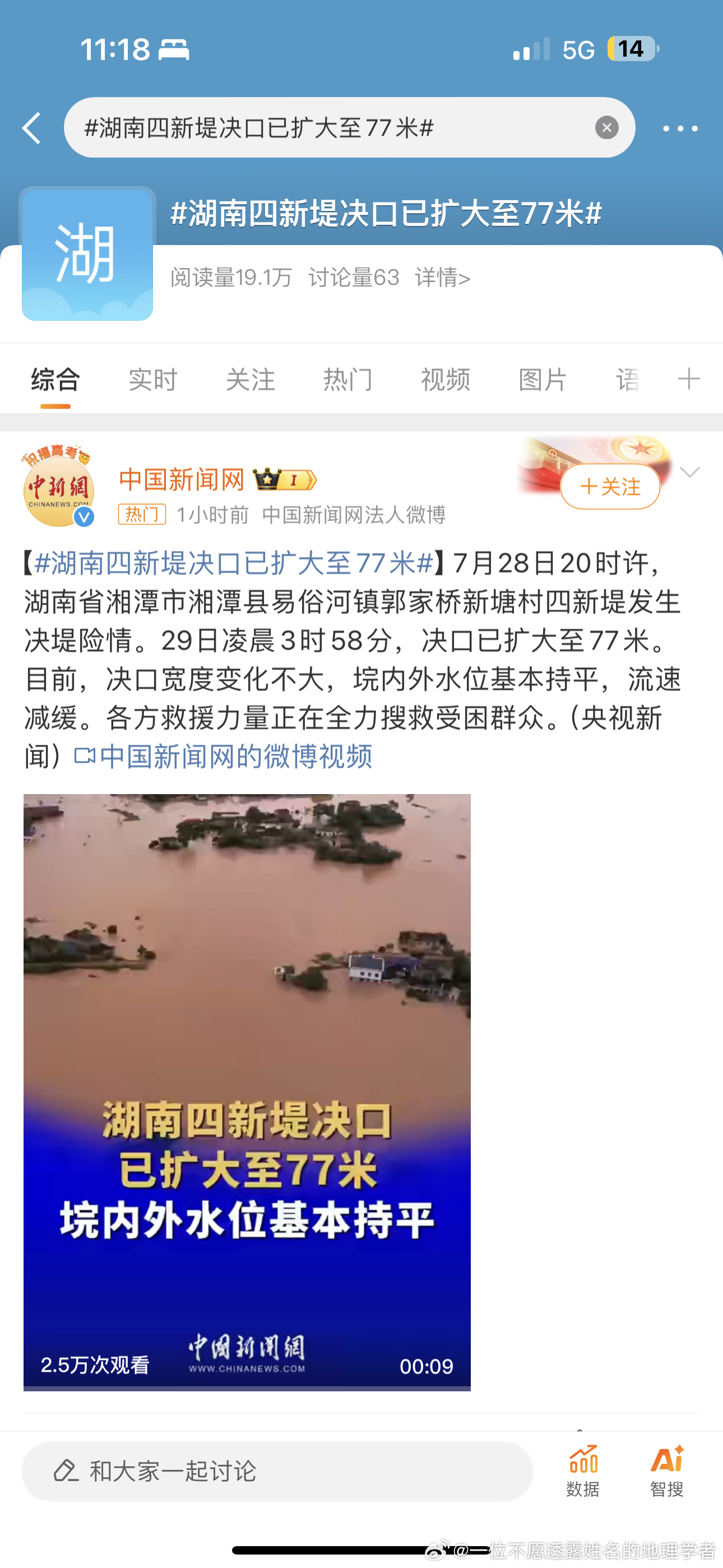
Task: Open topic details via 详情>
Action: point(442,278)
